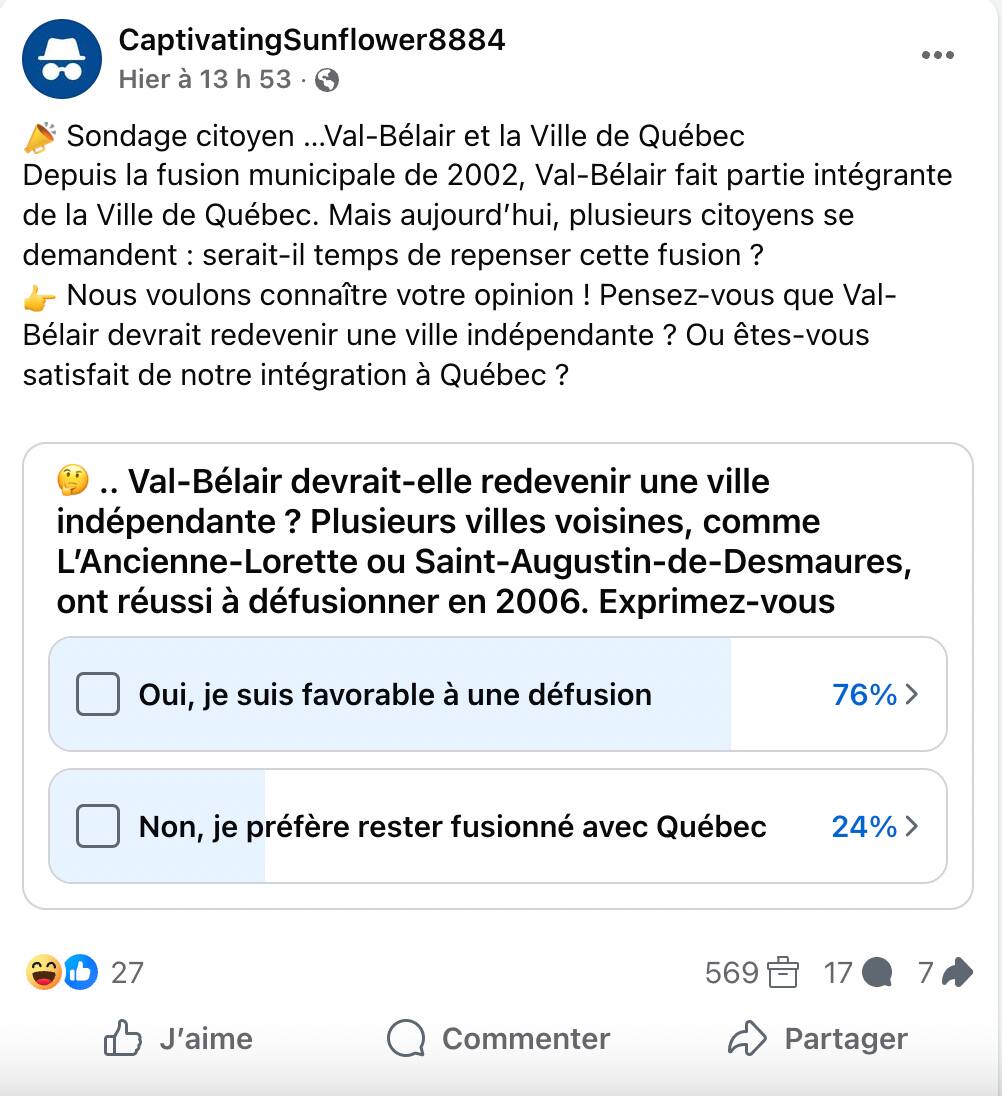This screenshot has width=1002, height=1096.
Task: Check 'Oui, je suis favorable à une défusion'
Action: [x=98, y=694]
